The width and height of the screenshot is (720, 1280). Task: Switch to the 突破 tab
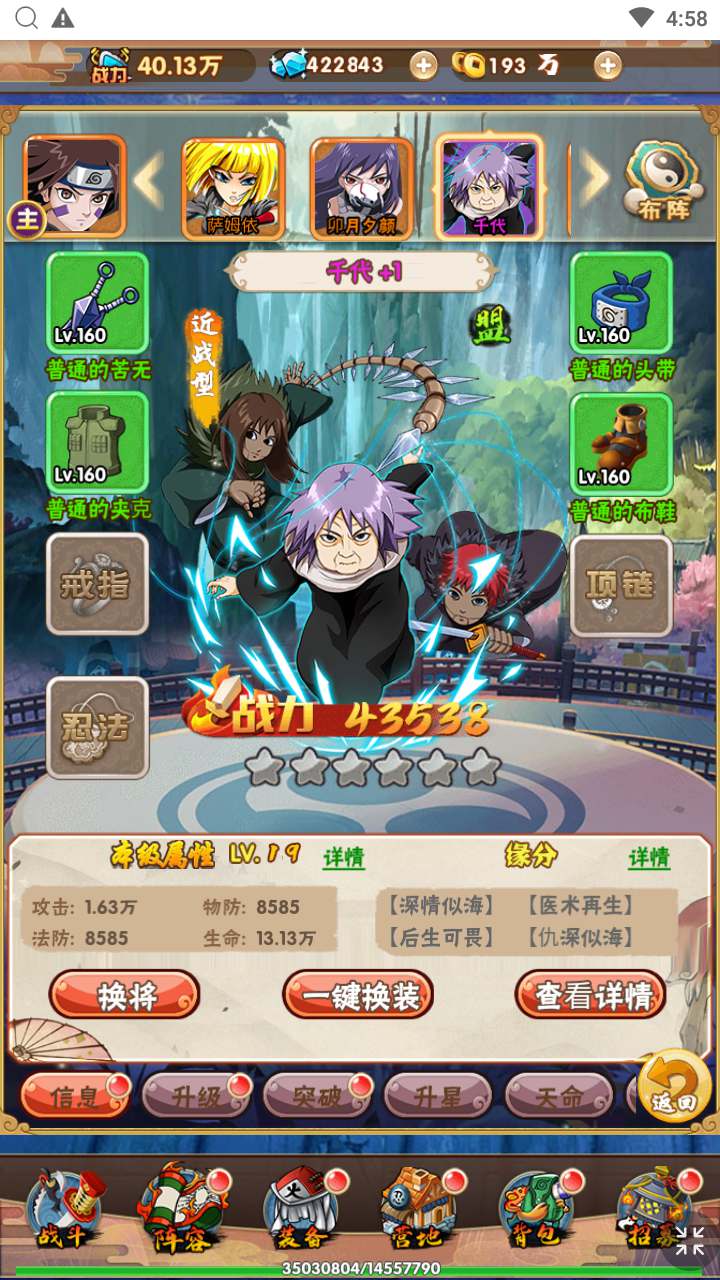pyautogui.click(x=317, y=1096)
